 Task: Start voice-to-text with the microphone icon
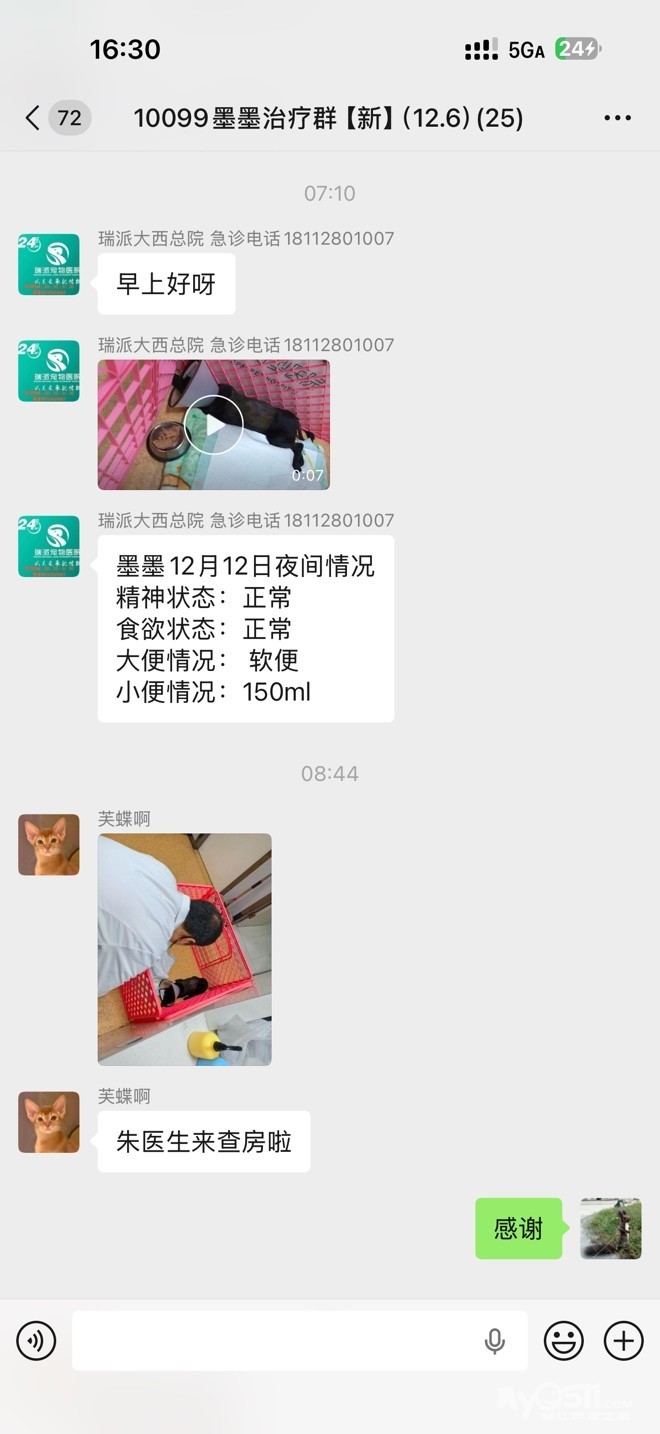494,1341
